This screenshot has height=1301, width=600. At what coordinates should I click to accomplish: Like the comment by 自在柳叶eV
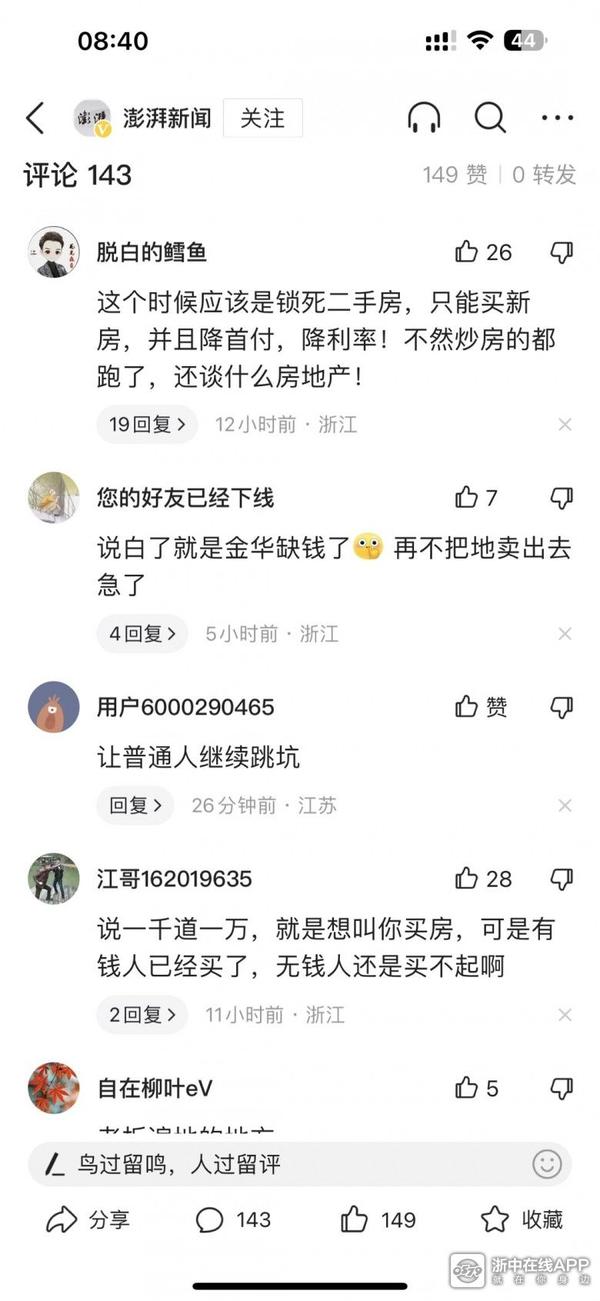pos(467,1088)
